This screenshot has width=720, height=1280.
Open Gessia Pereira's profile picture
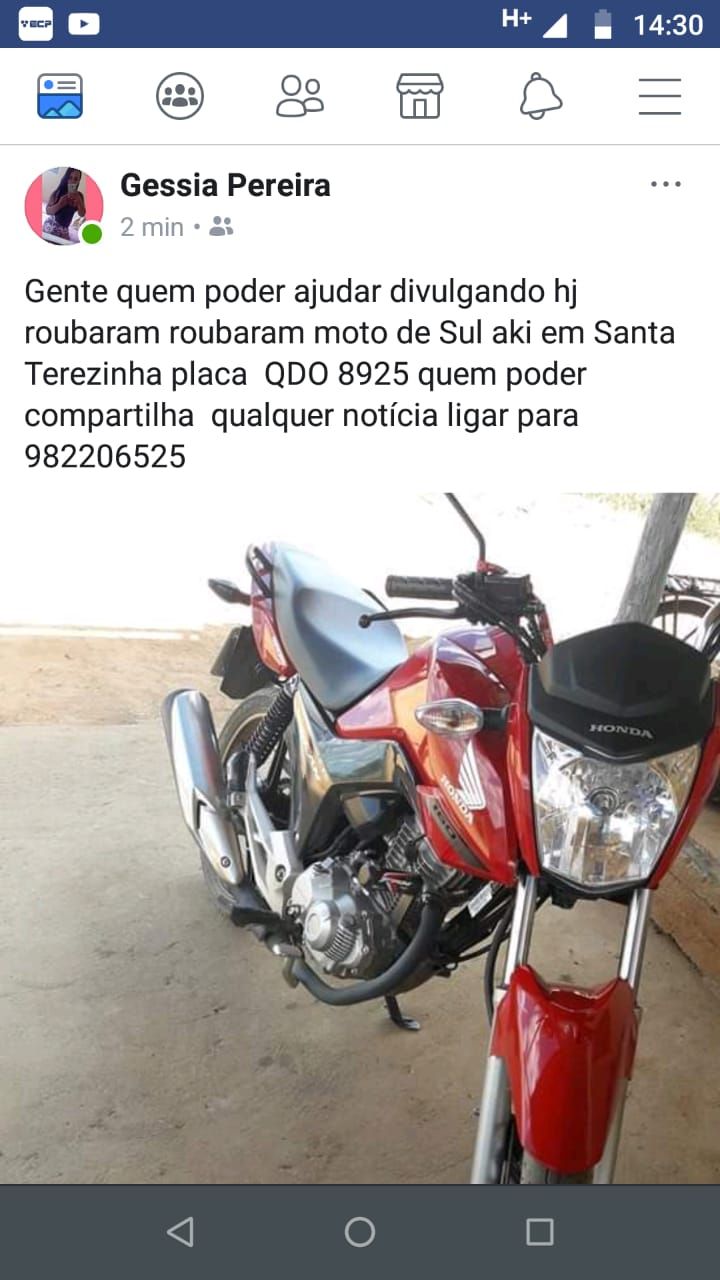[63, 206]
